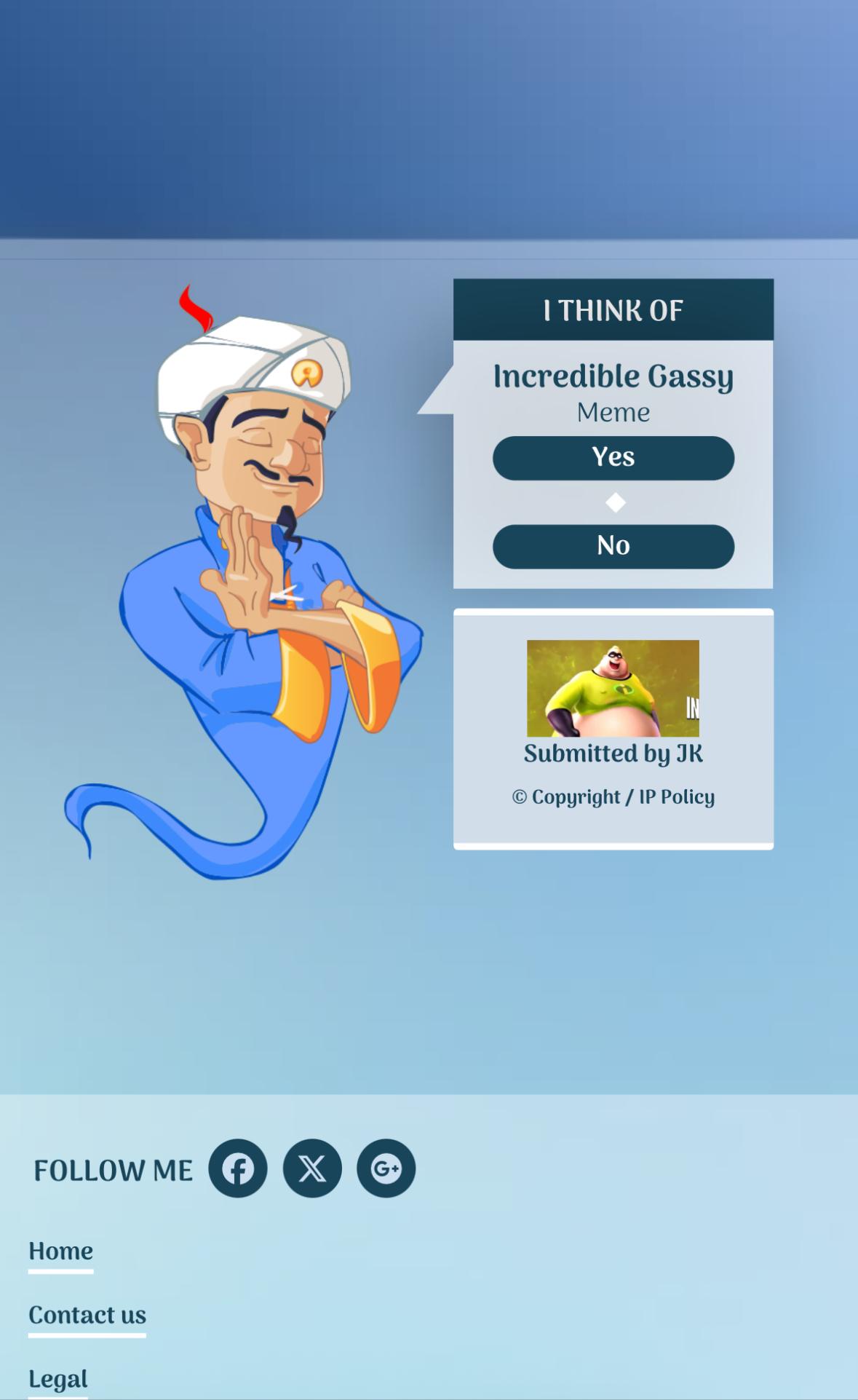Screen dimensions: 858x1400
Task: Open the Google Plus page
Action: (386, 1168)
